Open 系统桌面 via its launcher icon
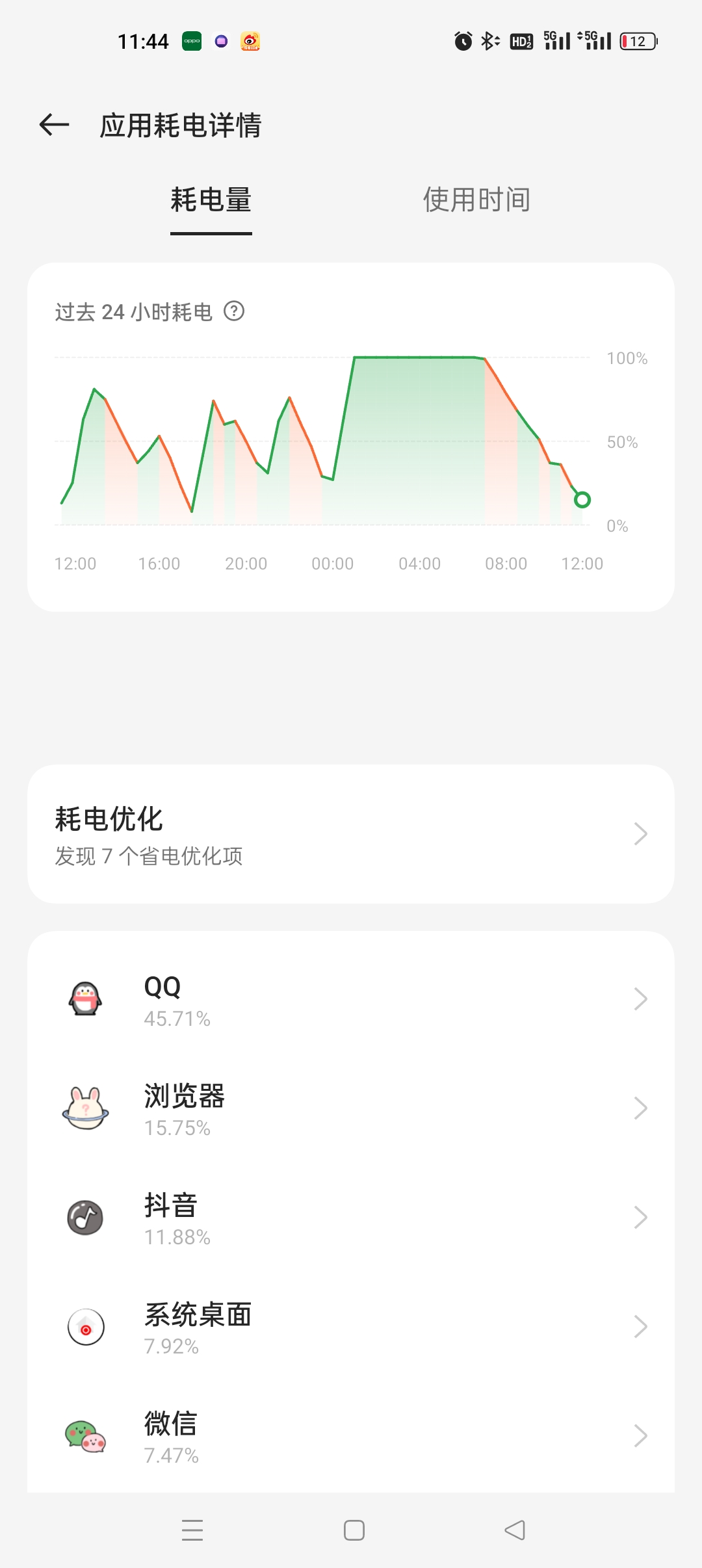The height and width of the screenshot is (1568, 702). (86, 1326)
